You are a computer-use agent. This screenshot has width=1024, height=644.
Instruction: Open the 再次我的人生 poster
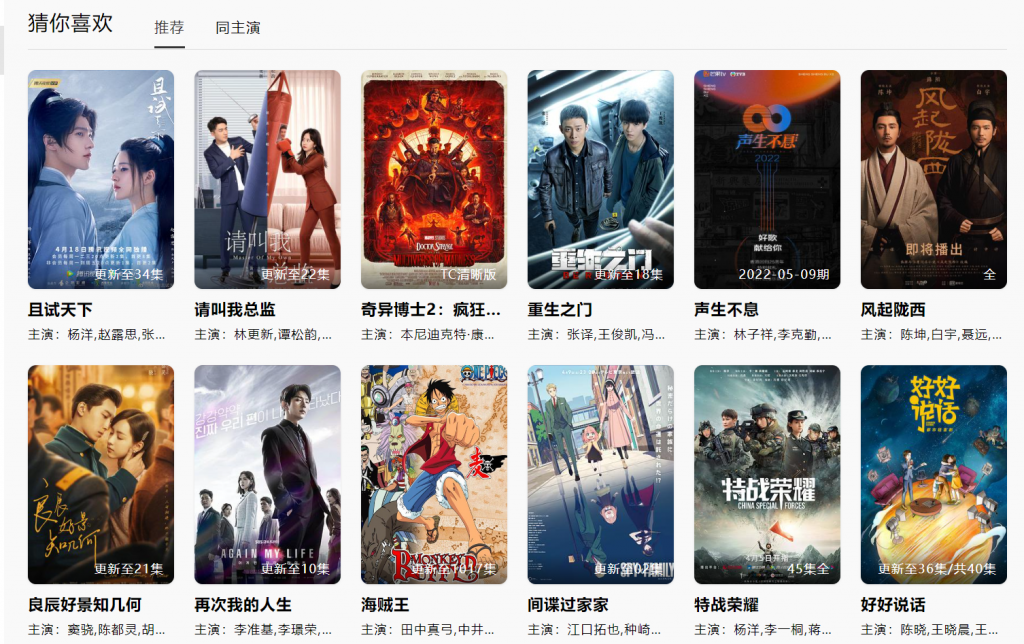tap(267, 474)
